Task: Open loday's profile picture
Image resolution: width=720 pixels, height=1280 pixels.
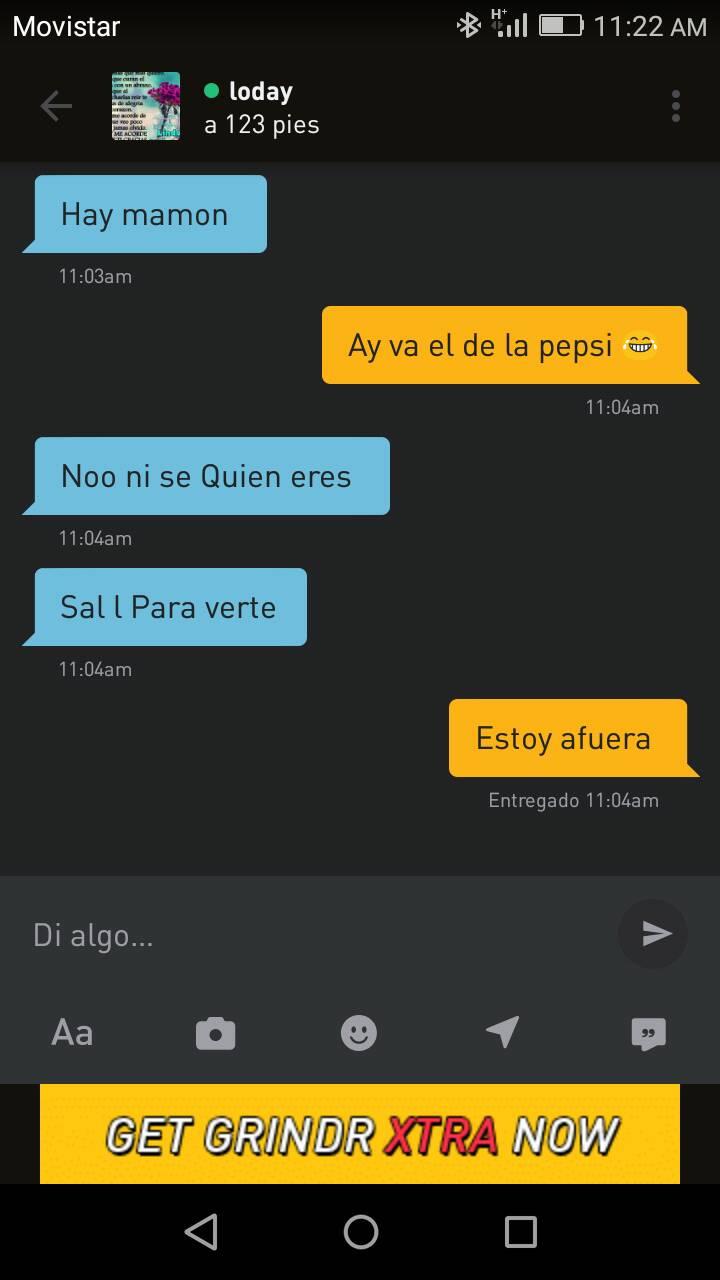Action: [x=146, y=106]
